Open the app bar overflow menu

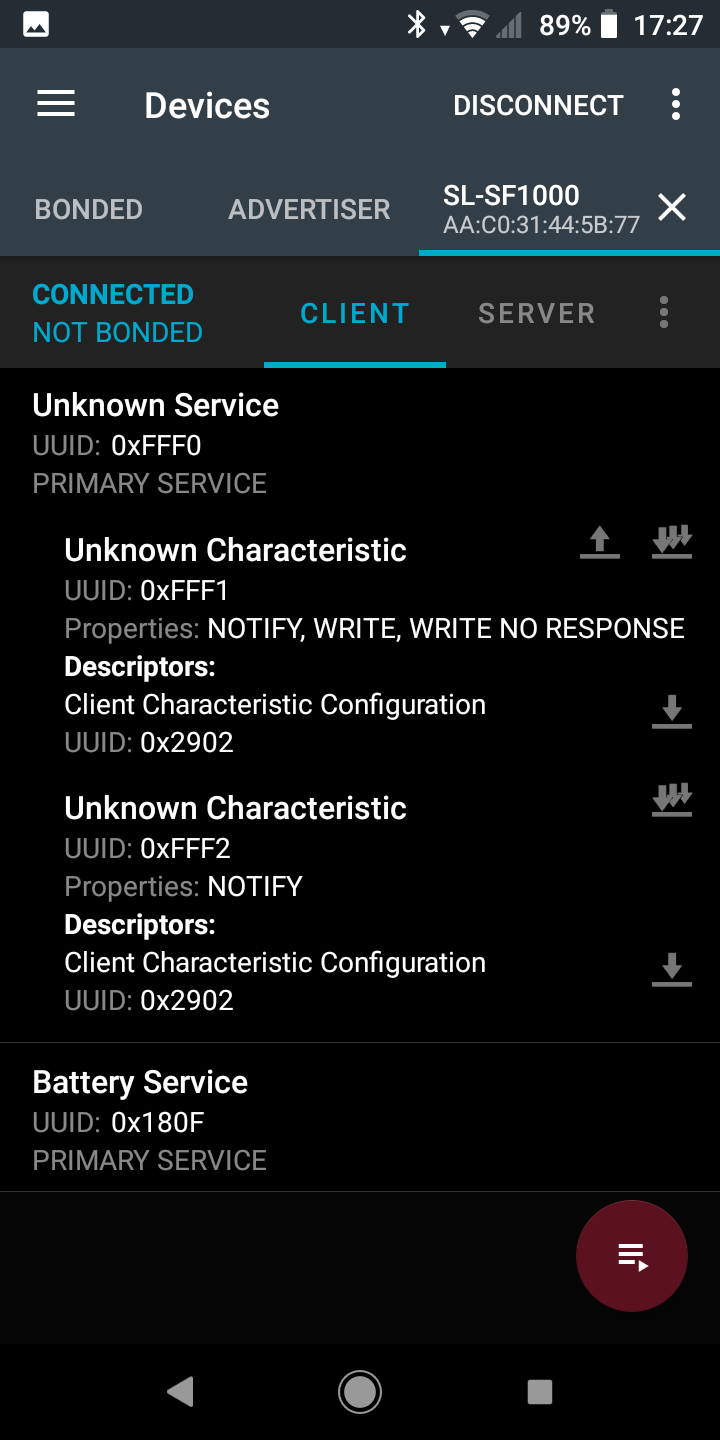coord(676,104)
